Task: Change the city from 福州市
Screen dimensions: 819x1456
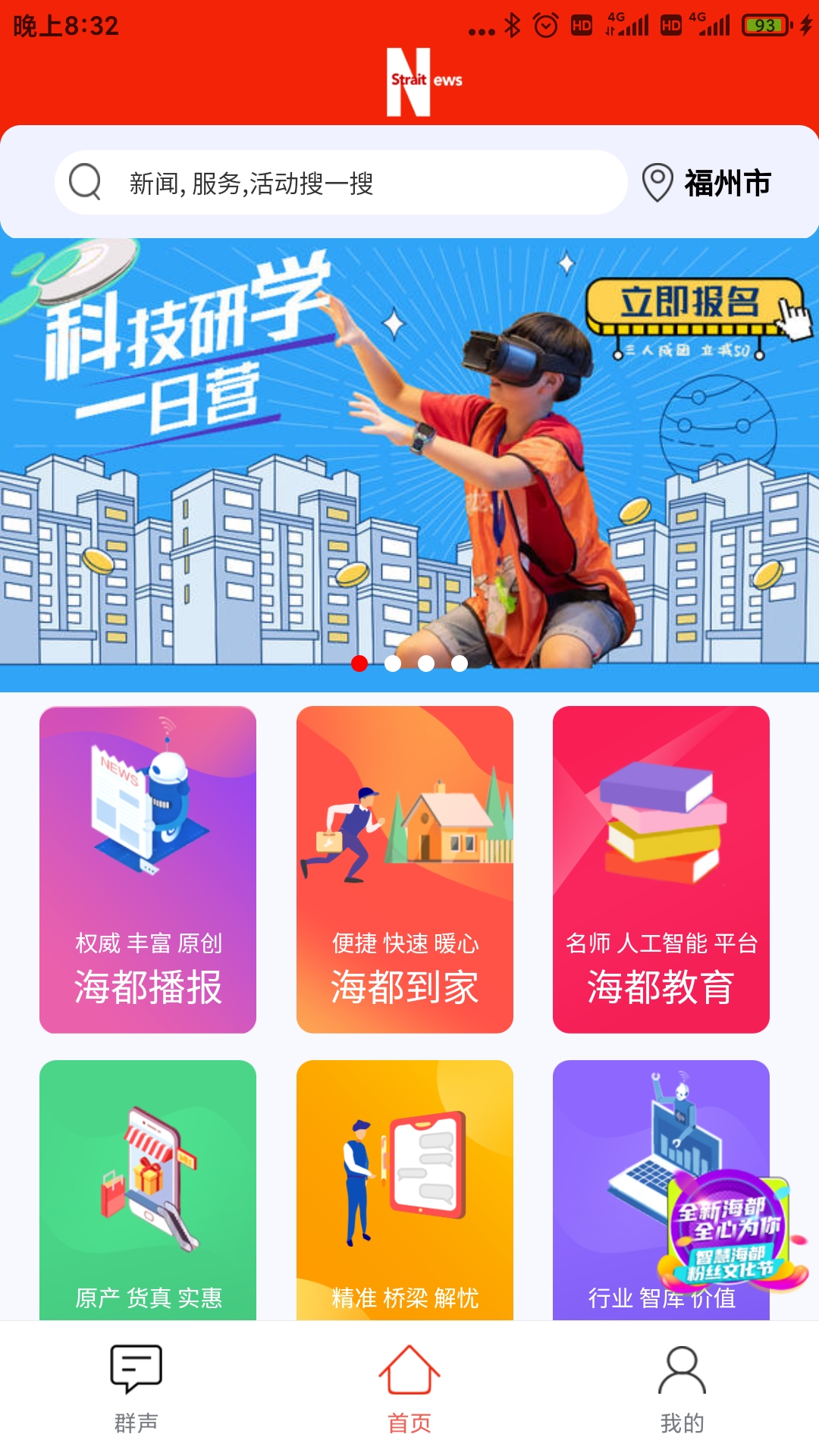Action: 708,183
